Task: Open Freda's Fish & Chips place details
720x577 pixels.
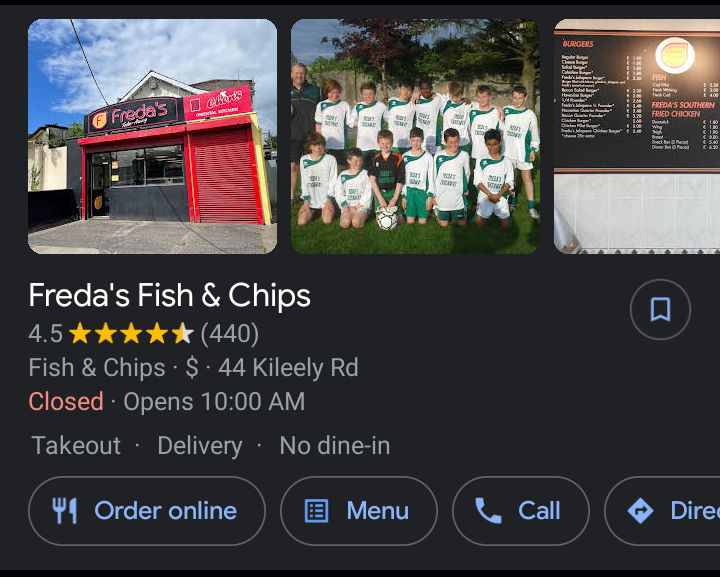Action: pos(170,296)
